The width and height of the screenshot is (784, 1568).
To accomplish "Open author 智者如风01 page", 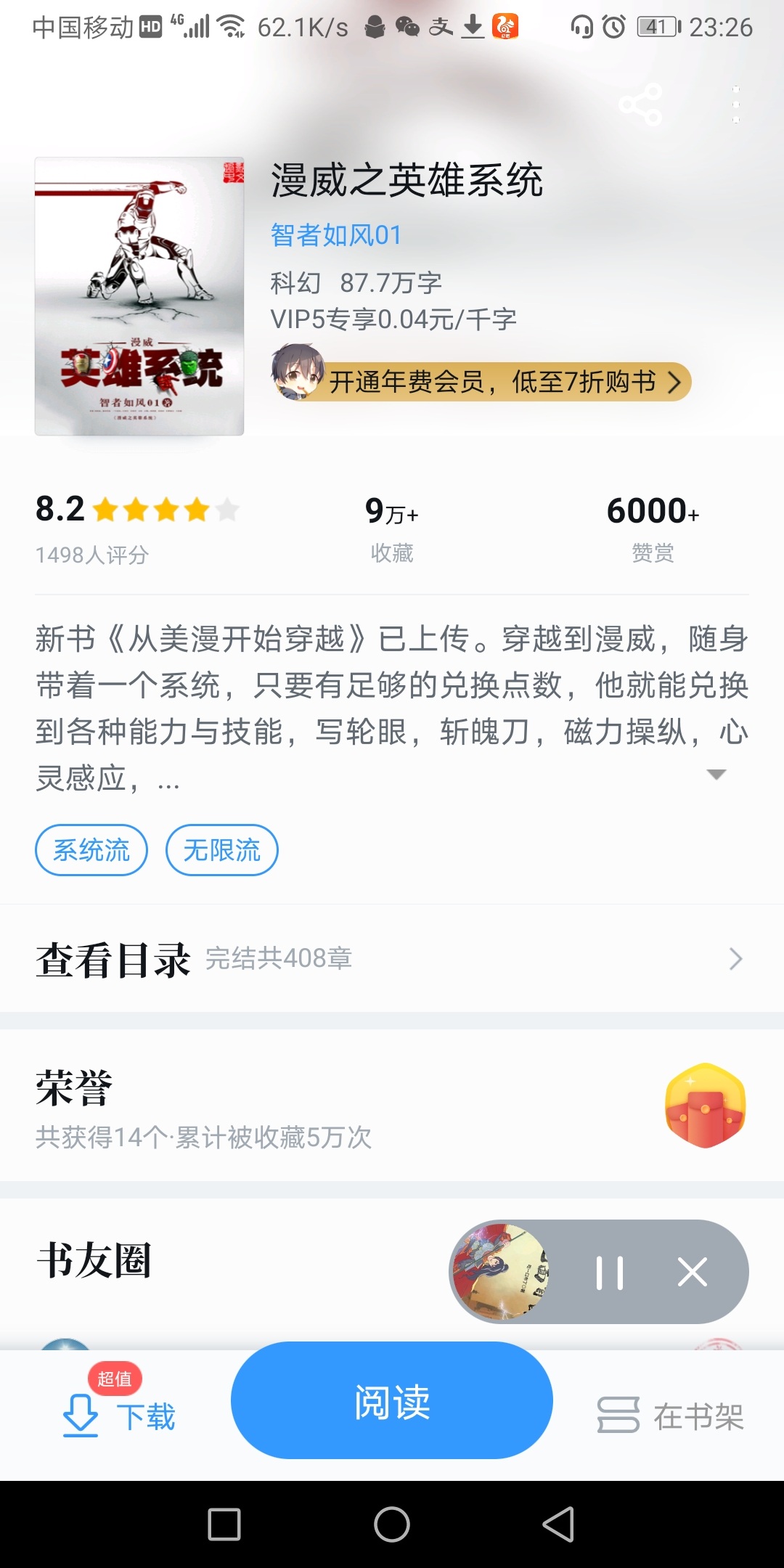I will pyautogui.click(x=335, y=235).
